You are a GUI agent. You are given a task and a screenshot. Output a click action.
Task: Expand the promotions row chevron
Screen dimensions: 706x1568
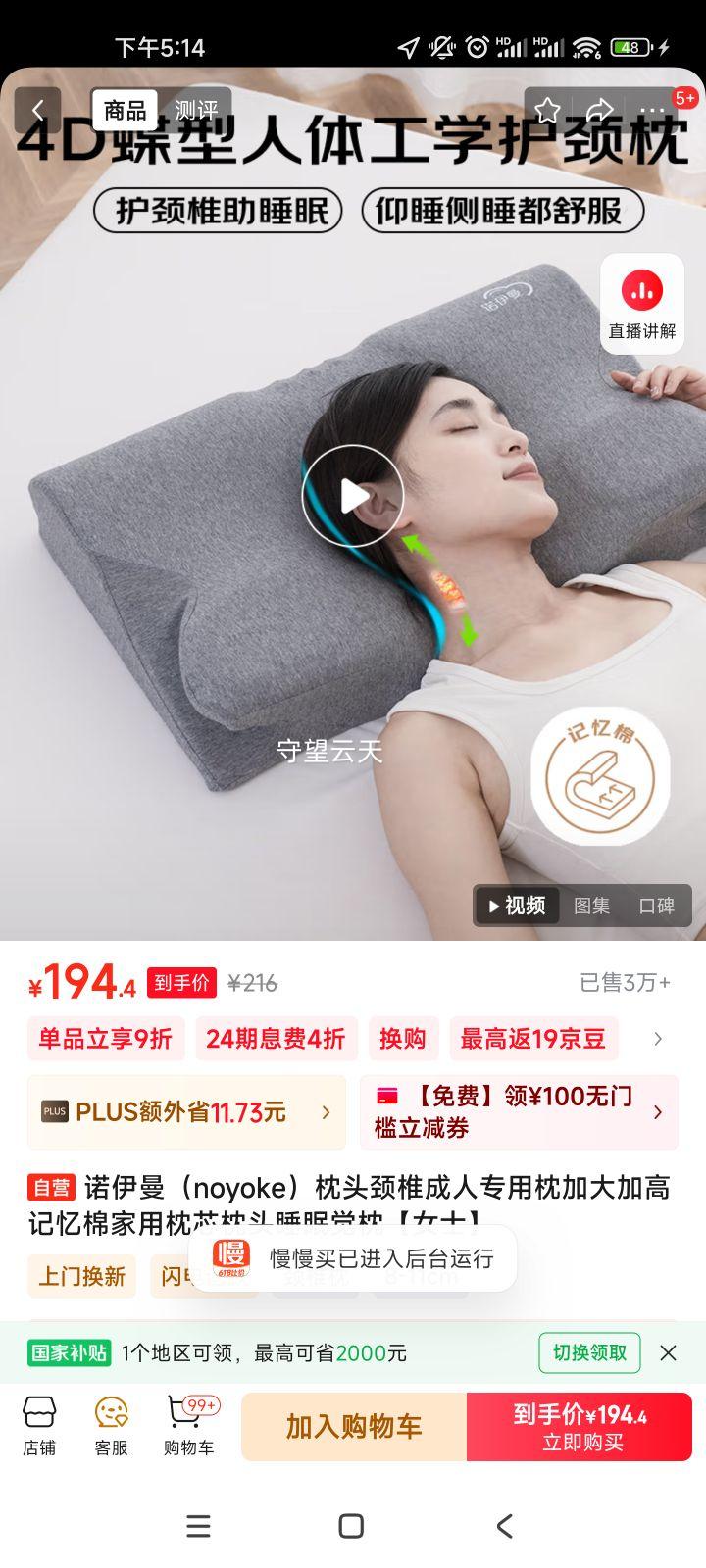coord(658,1039)
